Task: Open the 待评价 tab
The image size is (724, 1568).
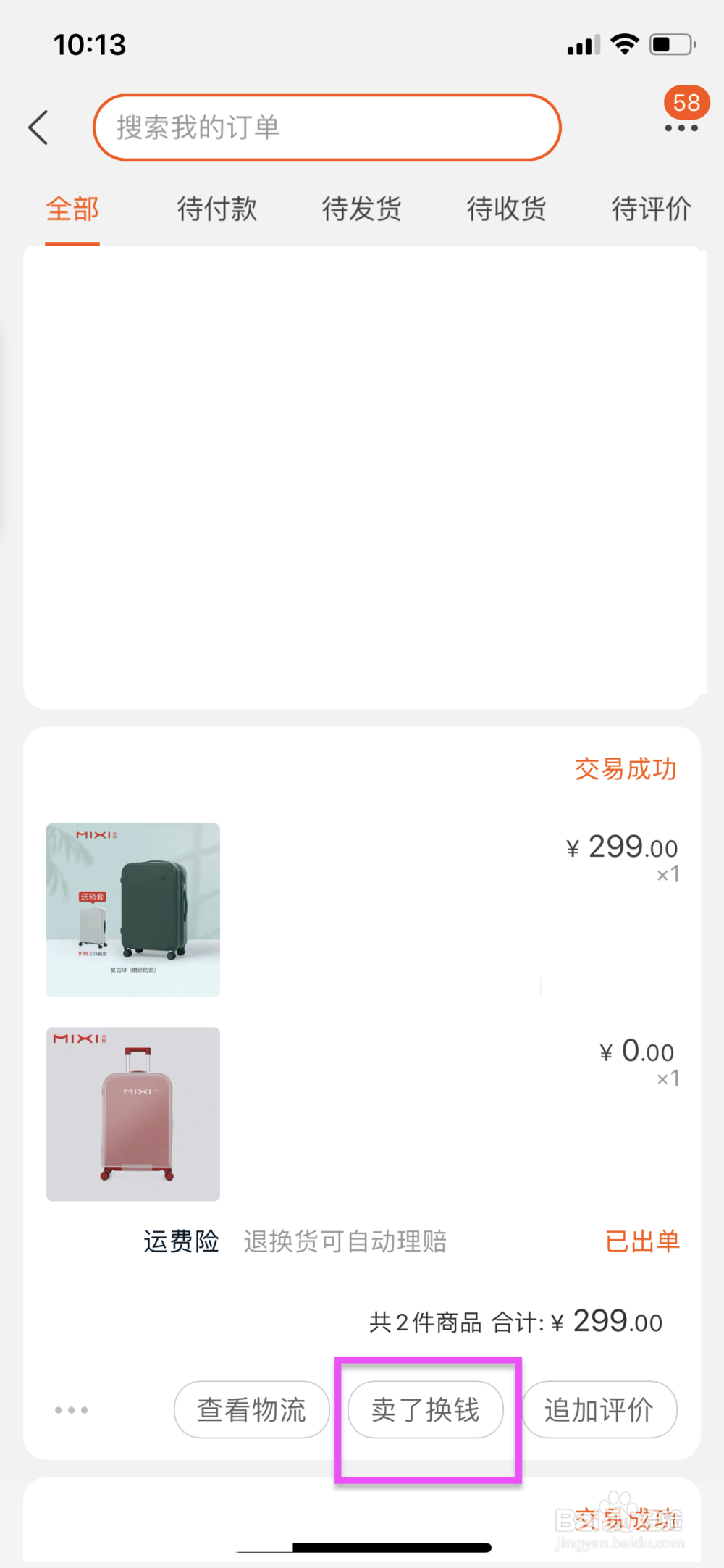Action: click(649, 209)
